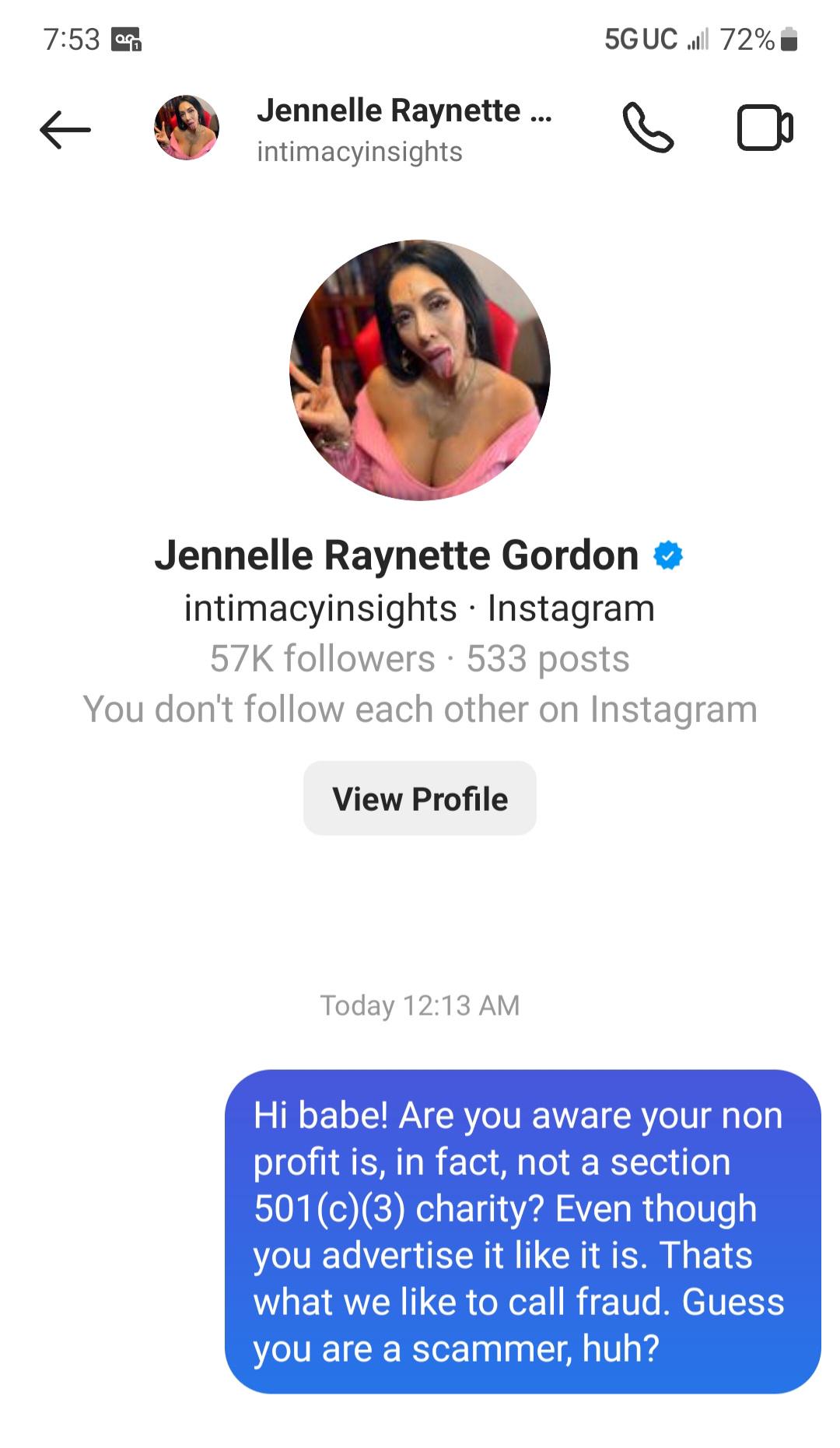The height and width of the screenshot is (1448, 840).
Task: Start a video call from the header
Action: tap(765, 128)
